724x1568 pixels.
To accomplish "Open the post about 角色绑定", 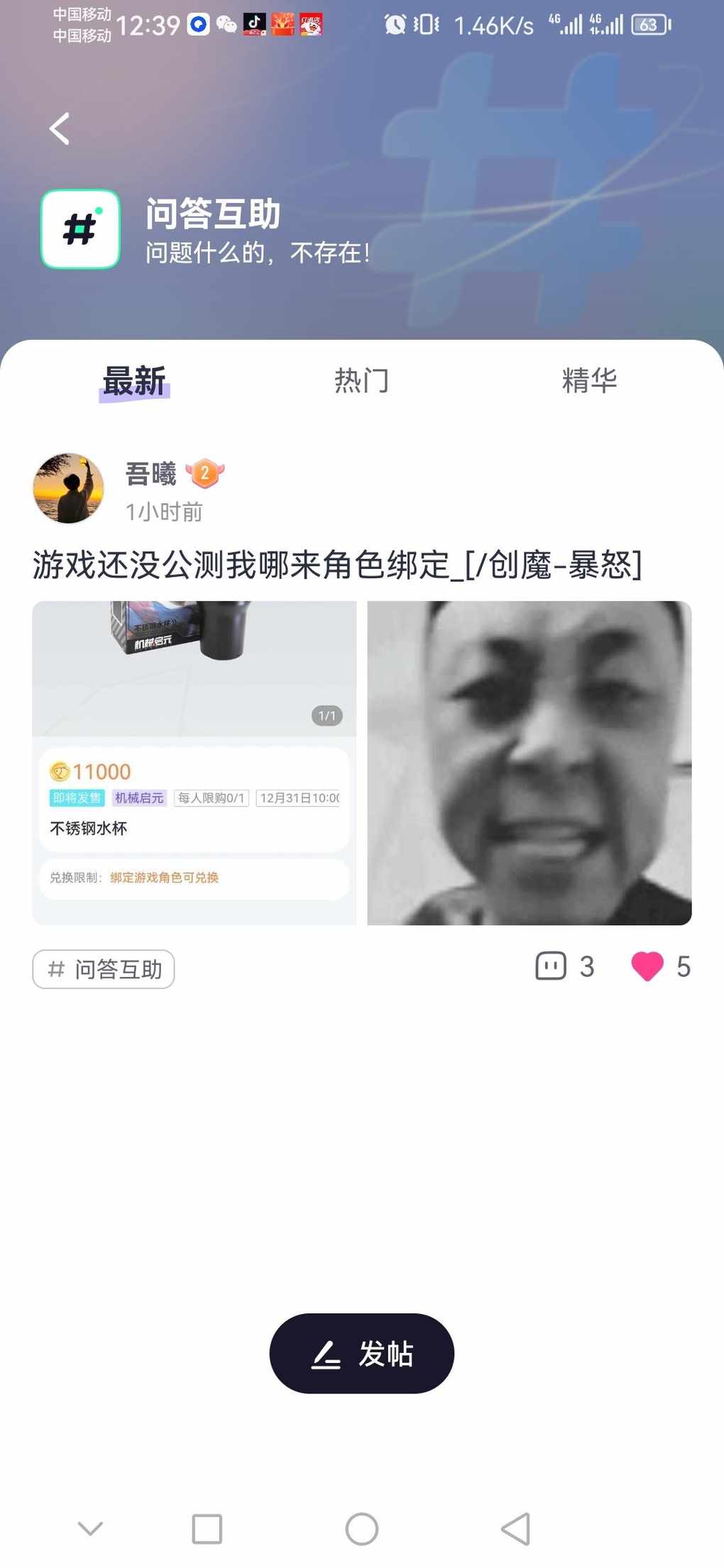I will point(337,565).
